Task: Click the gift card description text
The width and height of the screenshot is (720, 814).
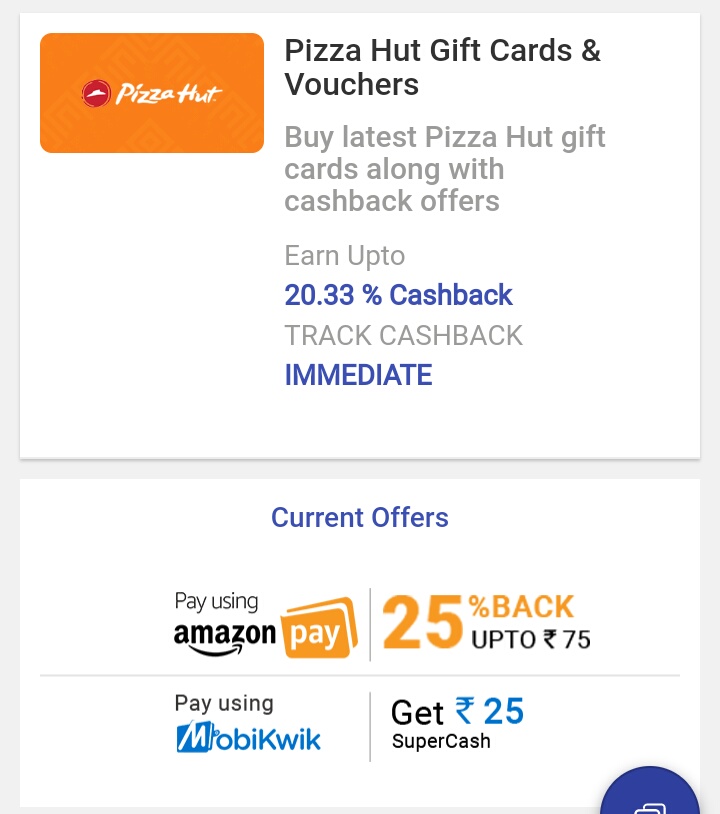Action: tap(445, 169)
